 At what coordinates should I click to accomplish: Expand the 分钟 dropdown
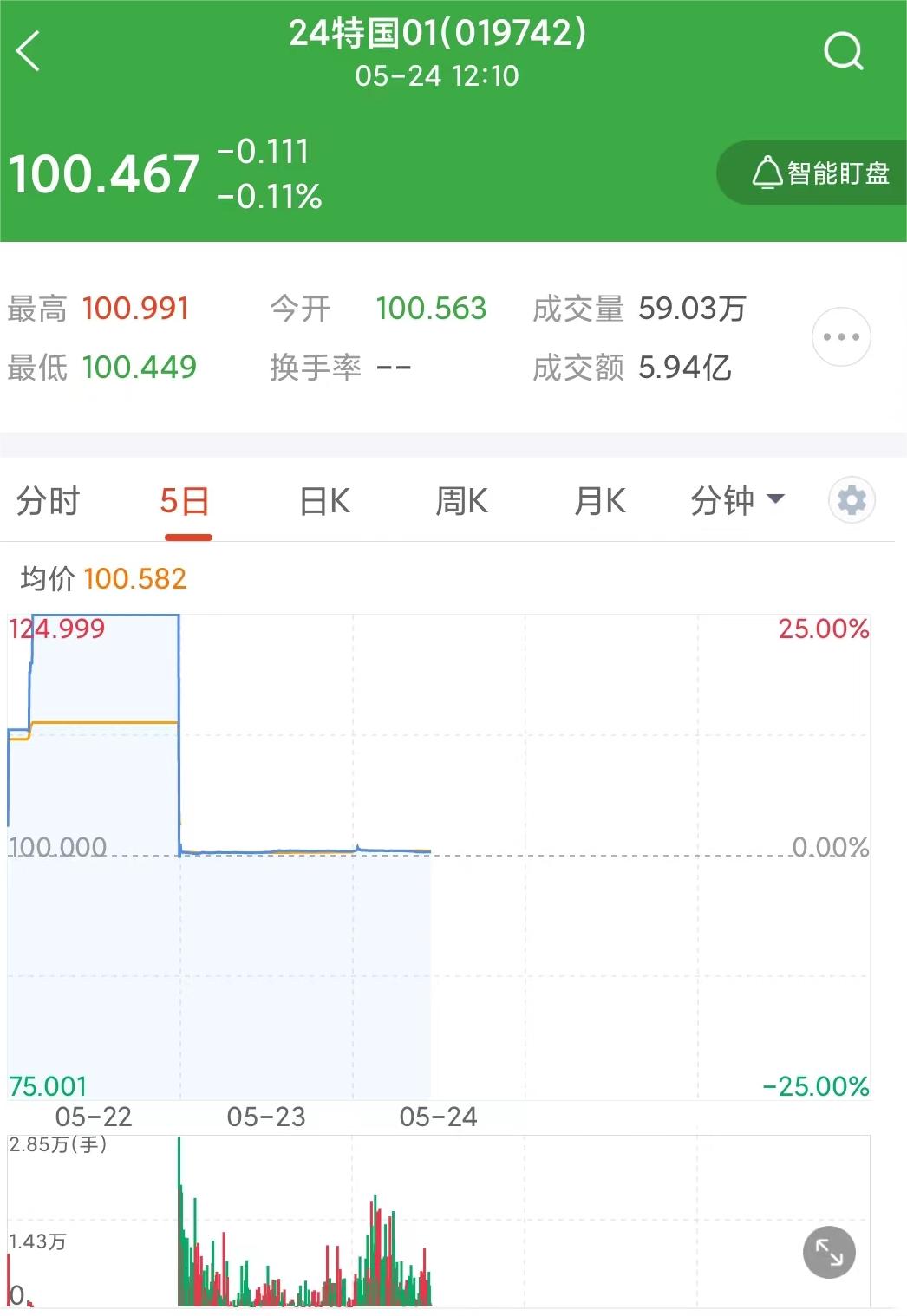(737, 500)
